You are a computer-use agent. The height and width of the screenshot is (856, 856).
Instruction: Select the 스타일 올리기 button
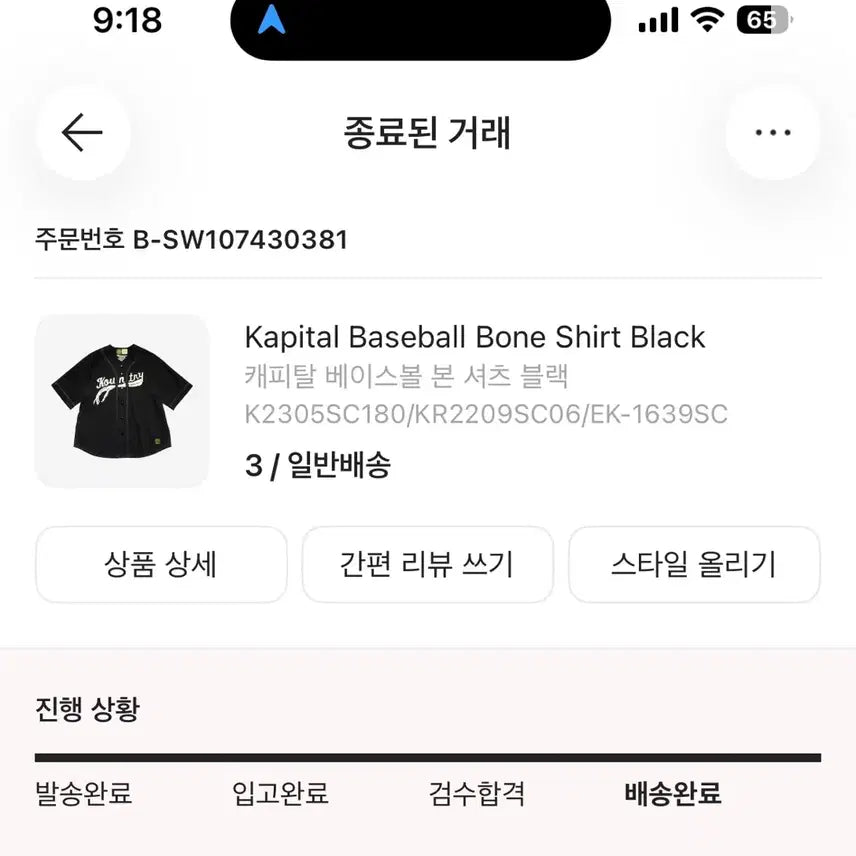click(x=694, y=565)
